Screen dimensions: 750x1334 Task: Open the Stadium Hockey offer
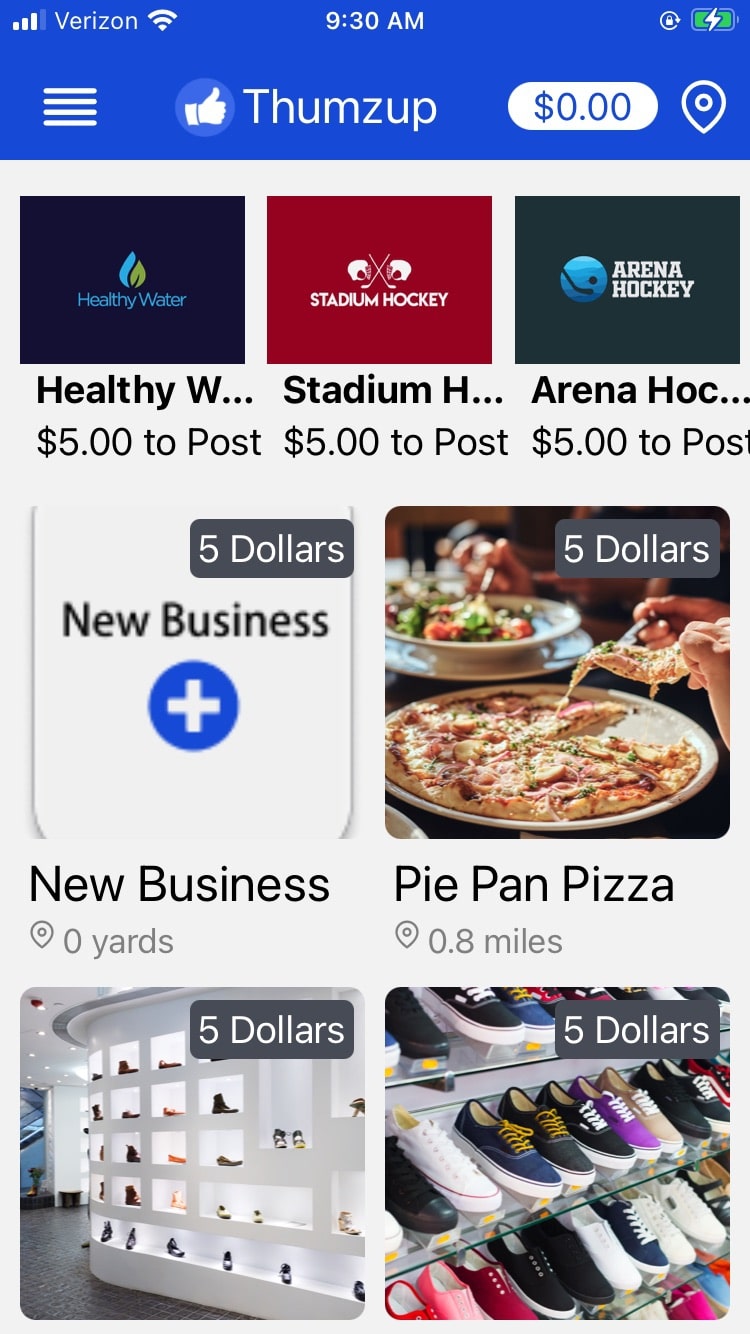tap(379, 280)
